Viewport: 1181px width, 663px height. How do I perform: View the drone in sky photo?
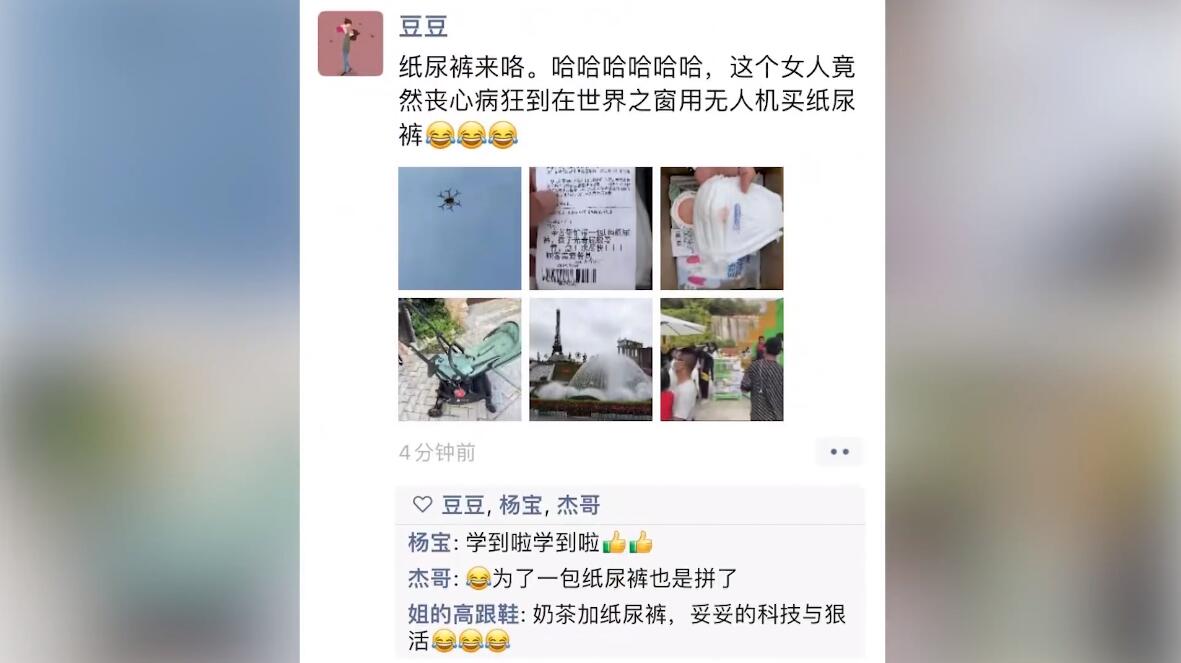click(460, 228)
